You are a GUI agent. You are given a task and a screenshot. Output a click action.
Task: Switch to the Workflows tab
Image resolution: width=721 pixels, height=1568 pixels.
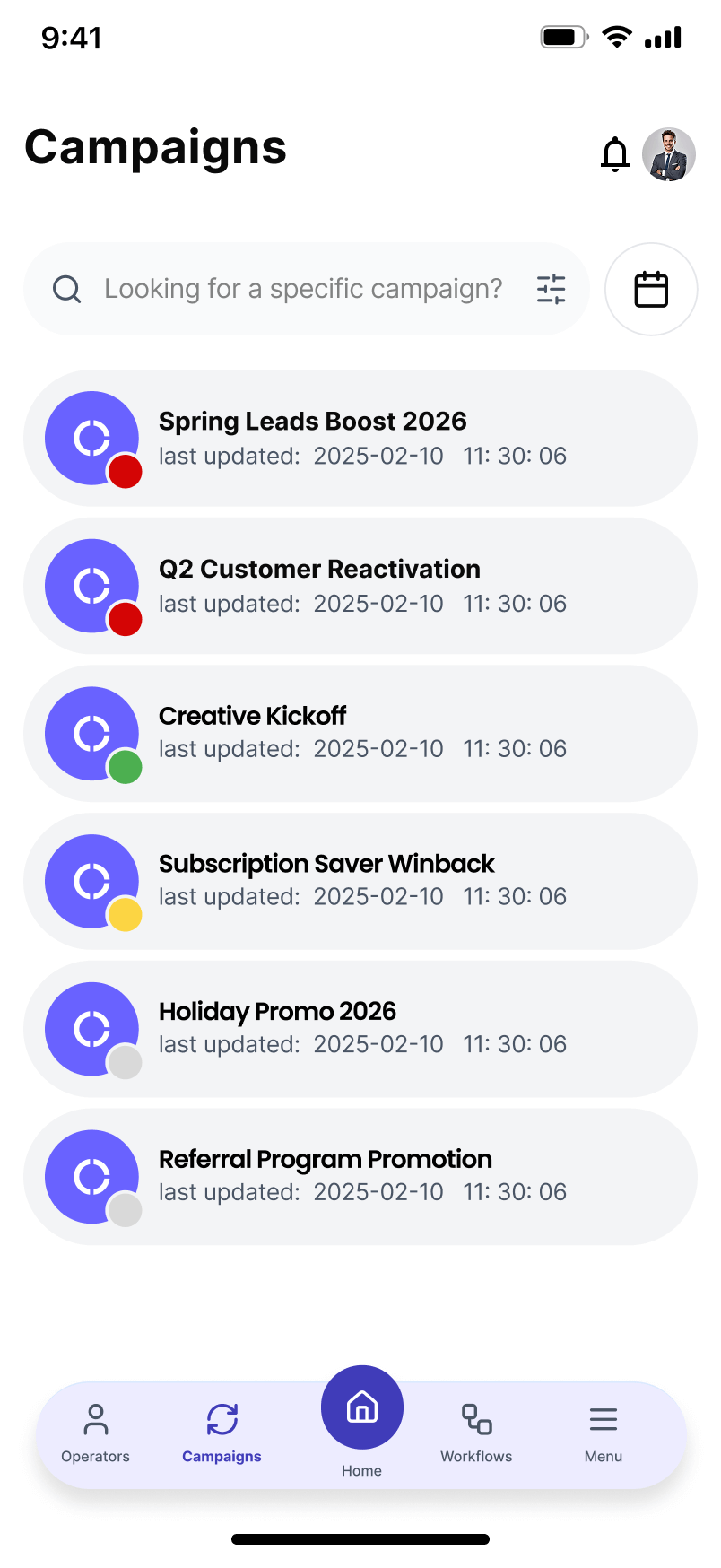click(x=476, y=1433)
